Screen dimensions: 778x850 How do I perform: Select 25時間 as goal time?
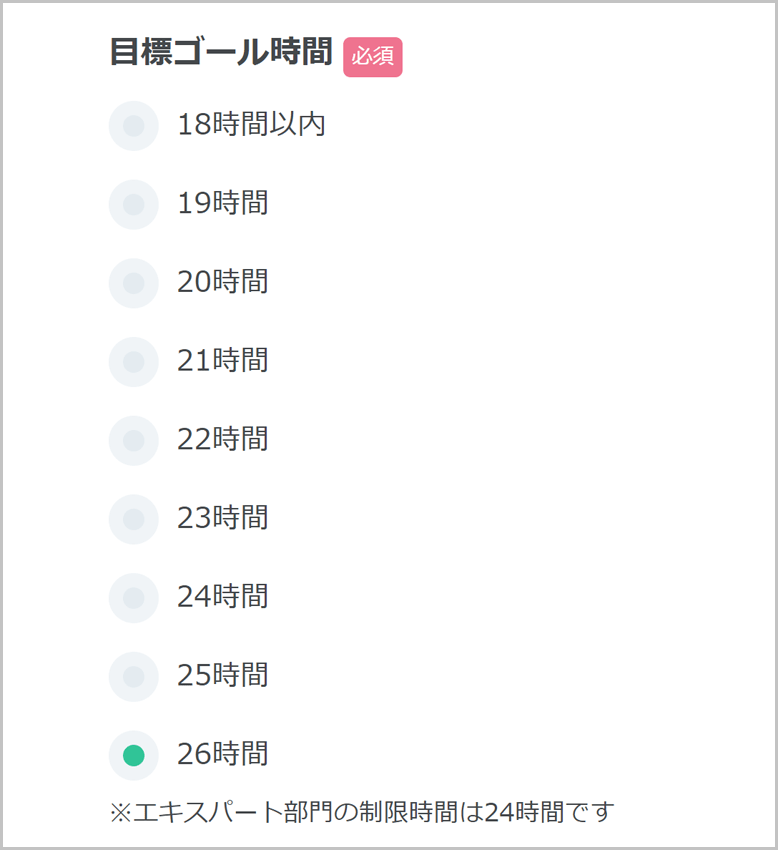(x=134, y=677)
